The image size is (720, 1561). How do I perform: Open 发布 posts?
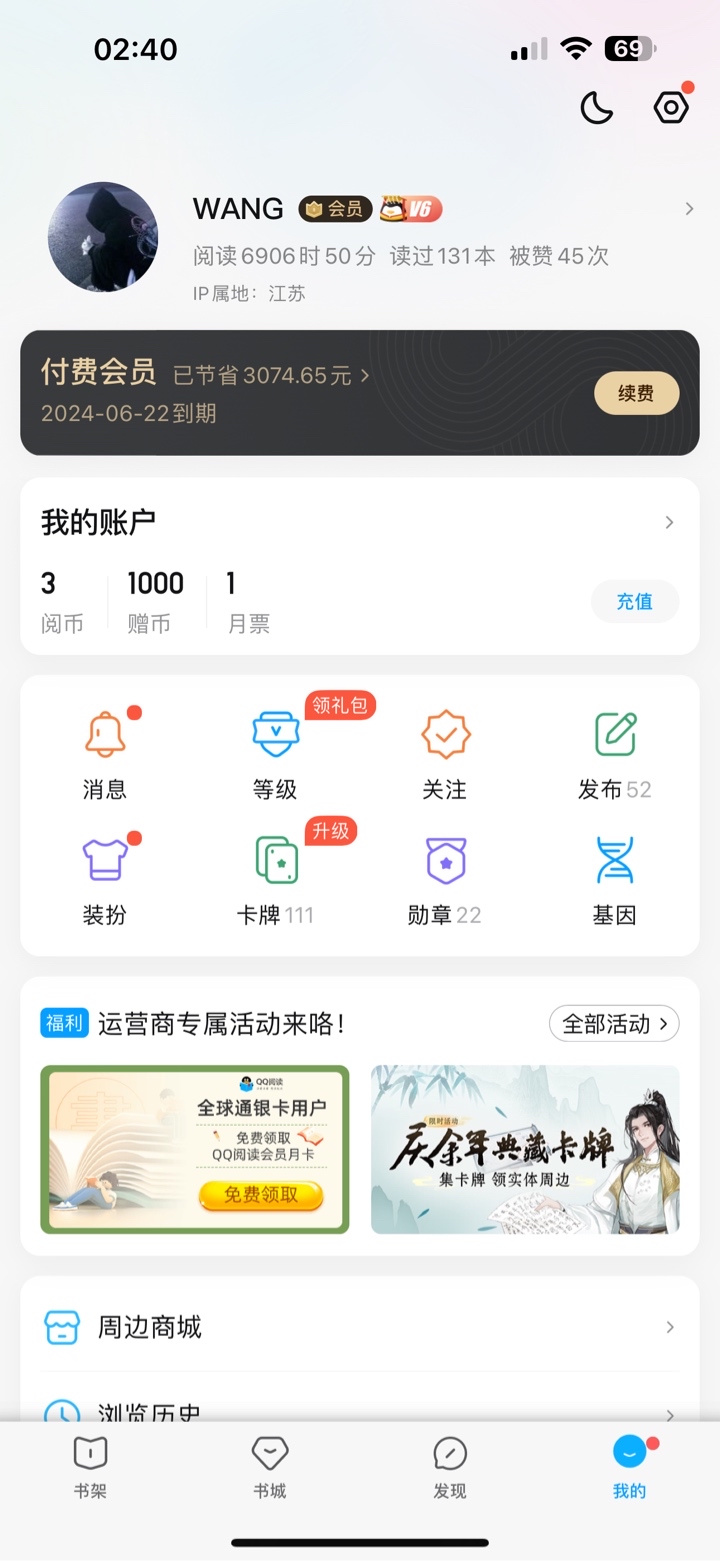coord(615,755)
